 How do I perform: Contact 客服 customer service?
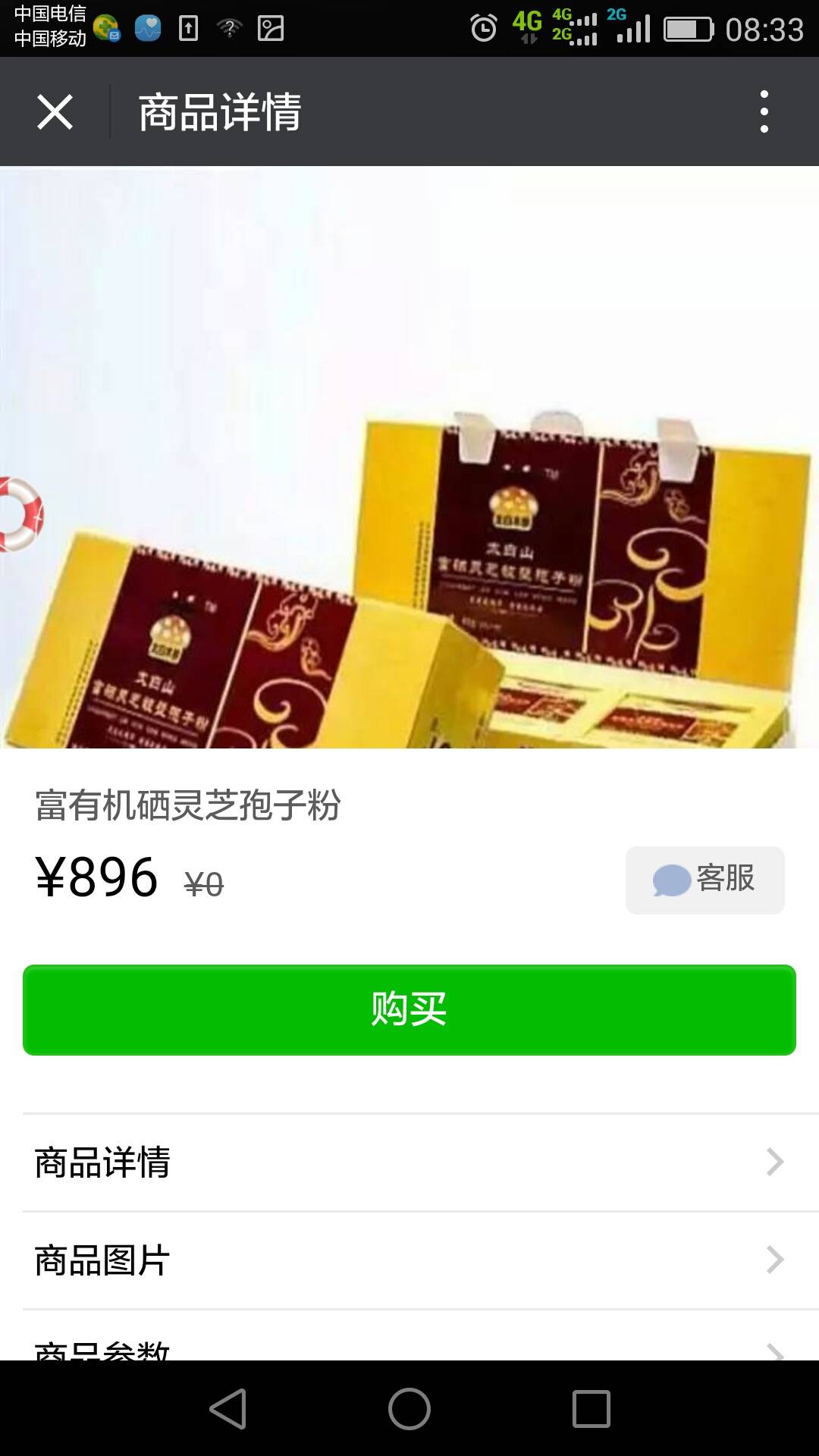[704, 880]
